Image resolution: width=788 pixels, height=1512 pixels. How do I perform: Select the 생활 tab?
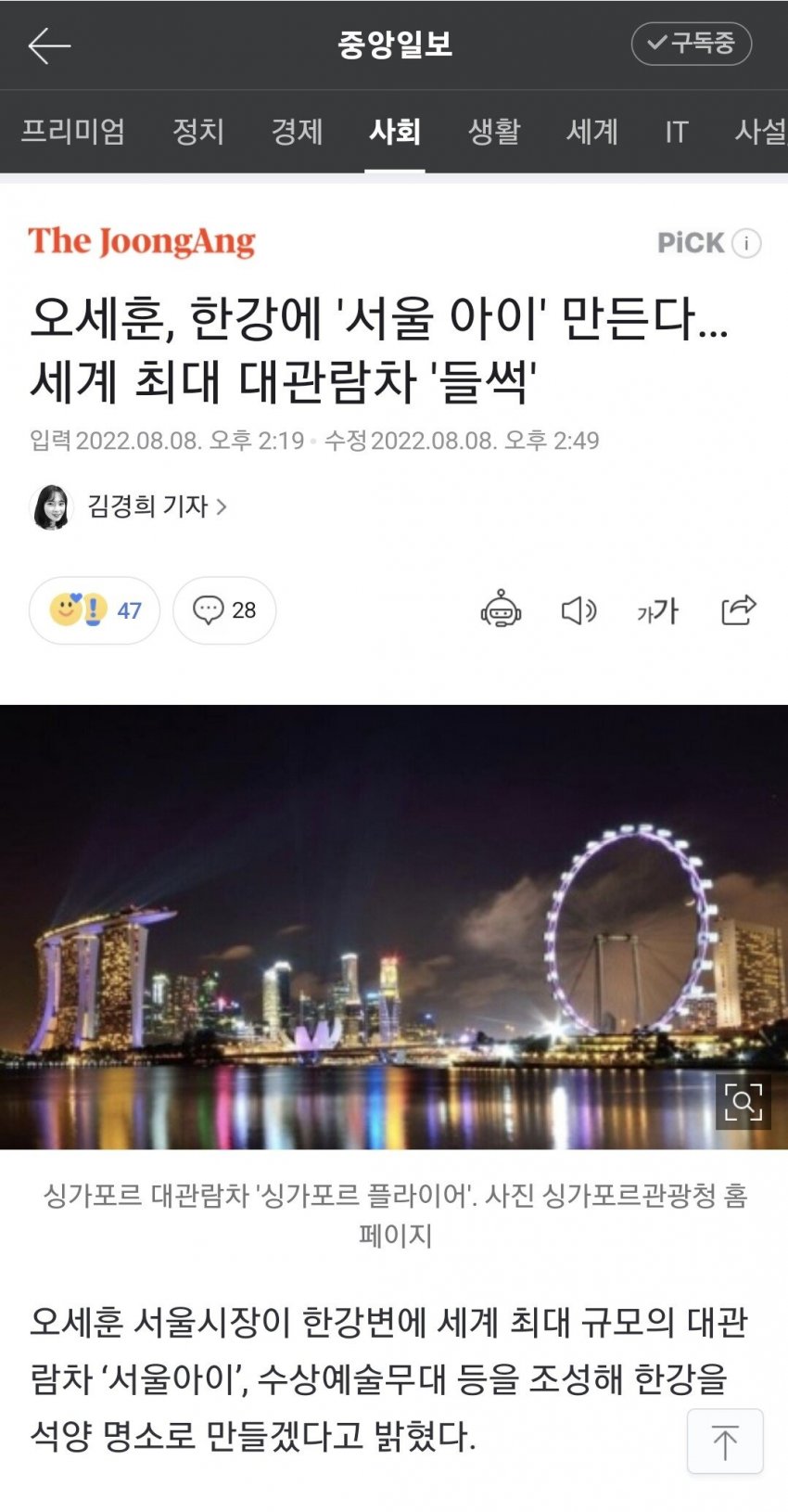click(494, 132)
